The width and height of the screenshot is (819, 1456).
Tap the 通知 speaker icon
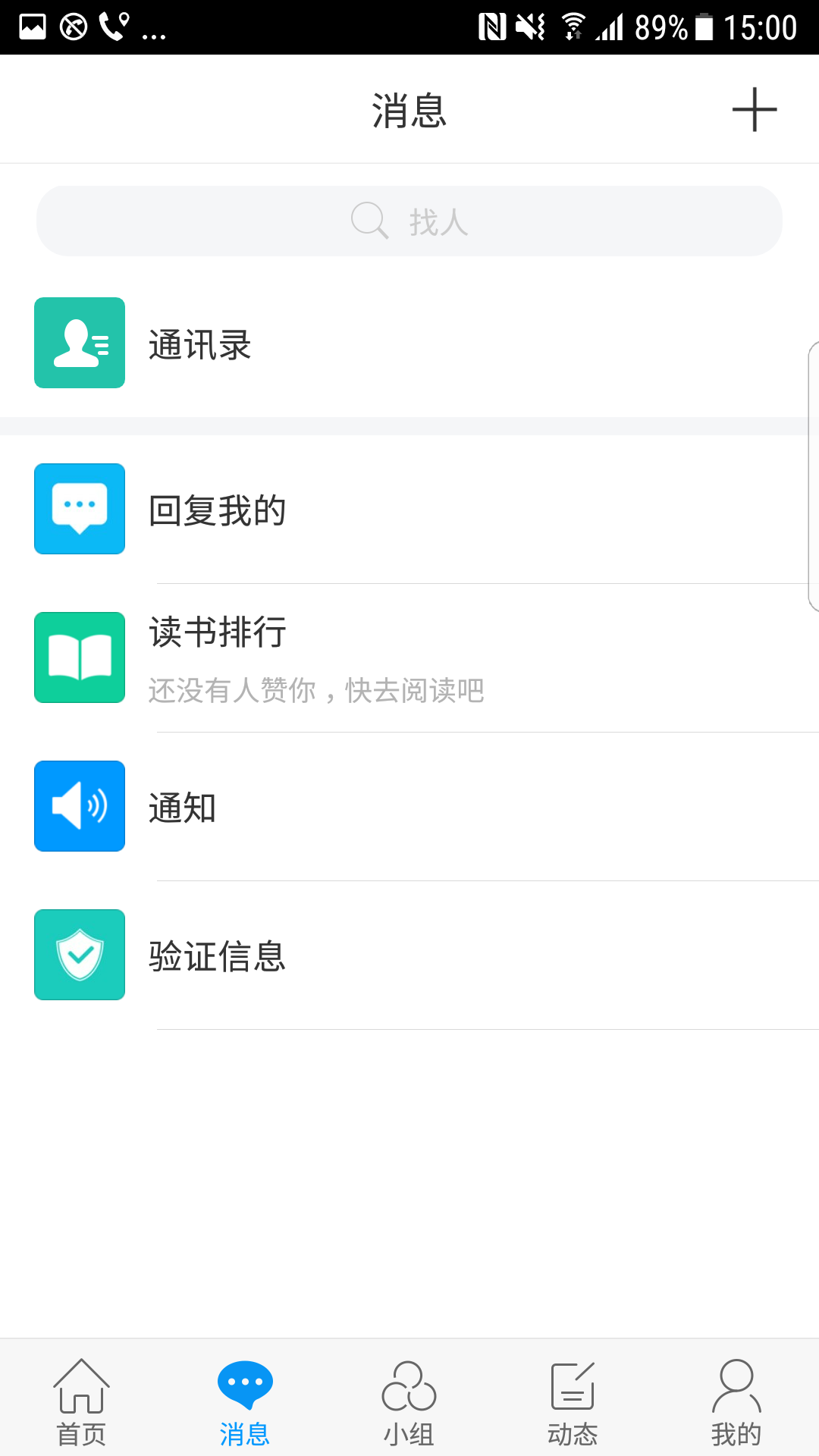[x=79, y=805]
